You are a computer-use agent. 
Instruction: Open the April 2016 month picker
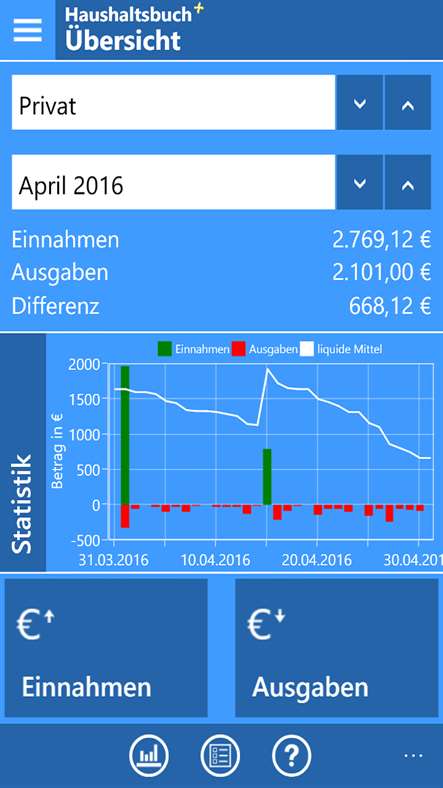click(173, 182)
